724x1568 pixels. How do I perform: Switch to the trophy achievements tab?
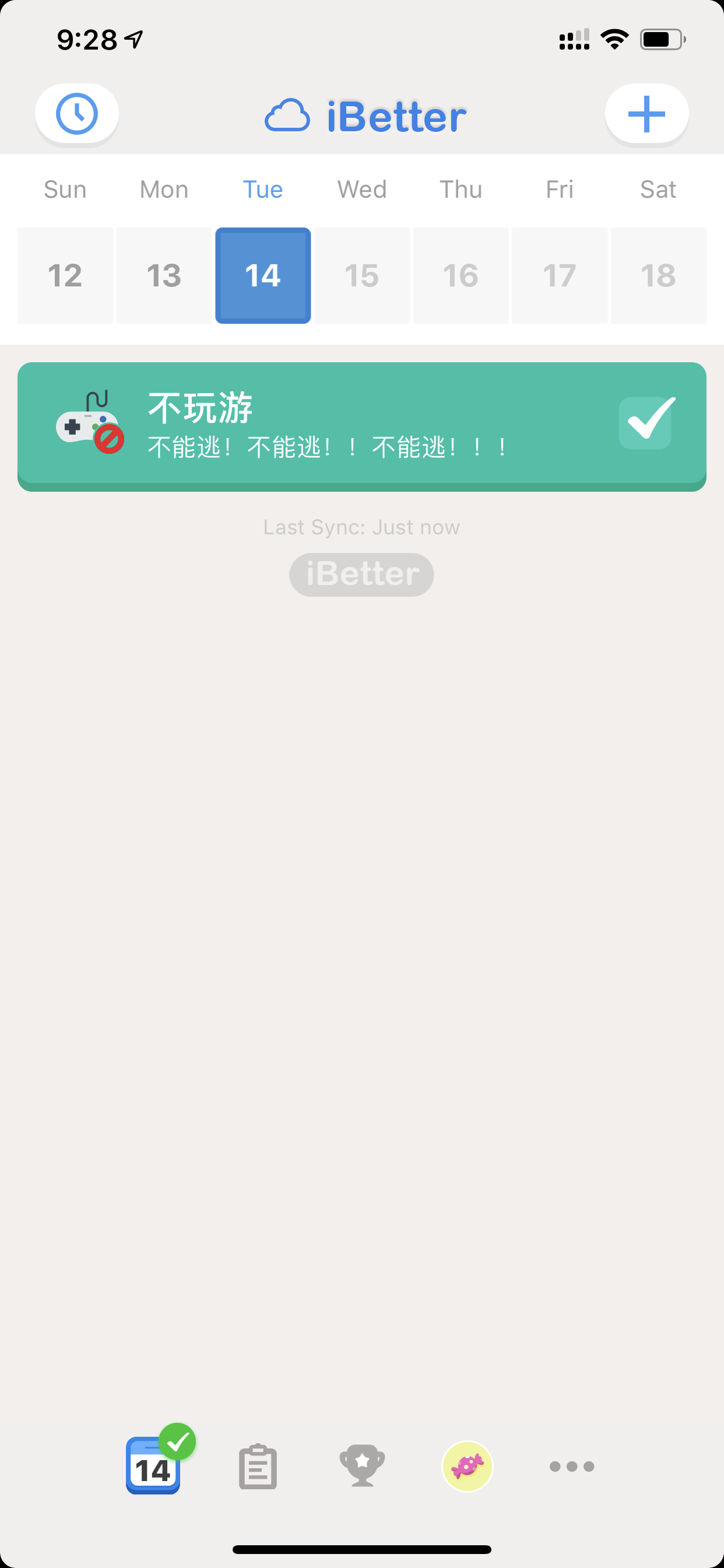pyautogui.click(x=363, y=1466)
